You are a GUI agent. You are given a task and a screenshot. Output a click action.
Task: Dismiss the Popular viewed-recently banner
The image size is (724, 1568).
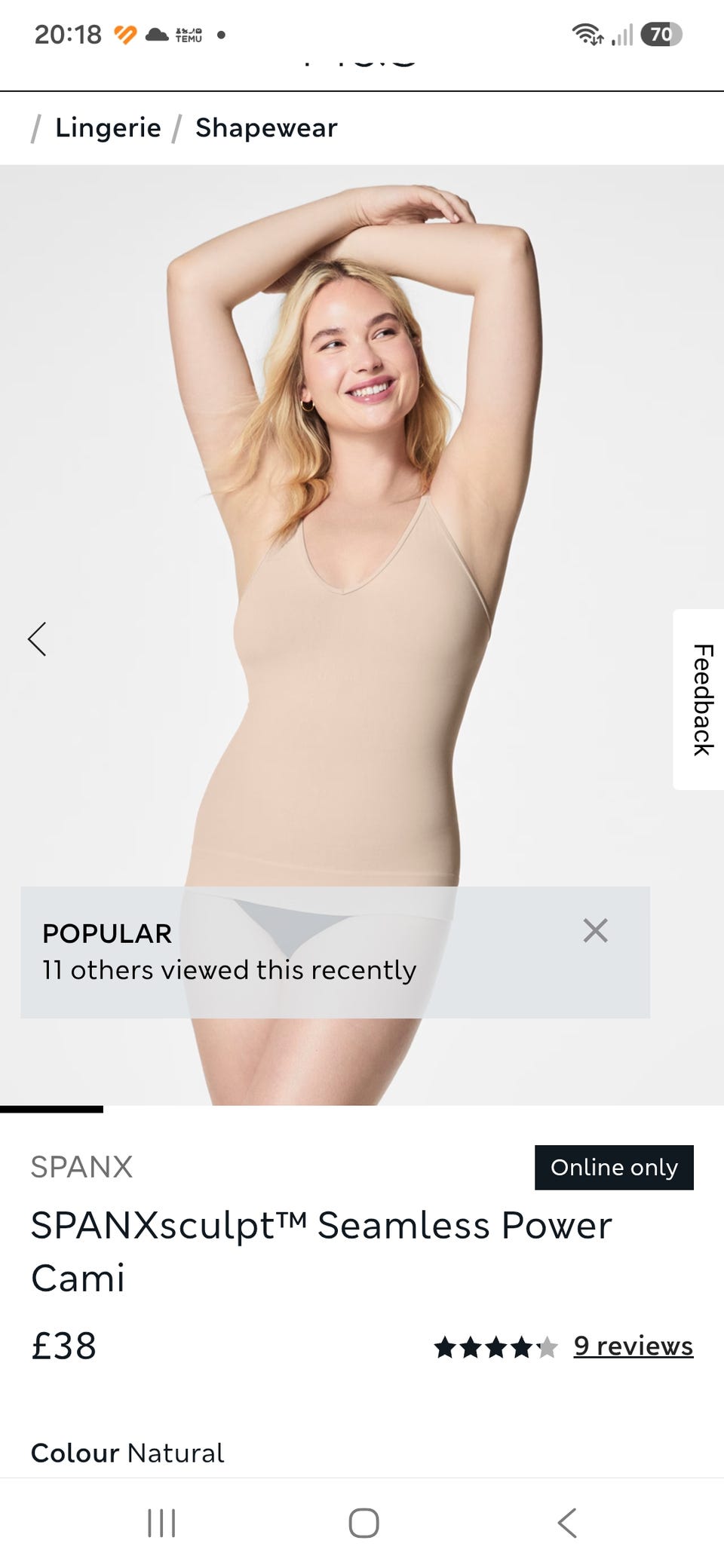[595, 931]
